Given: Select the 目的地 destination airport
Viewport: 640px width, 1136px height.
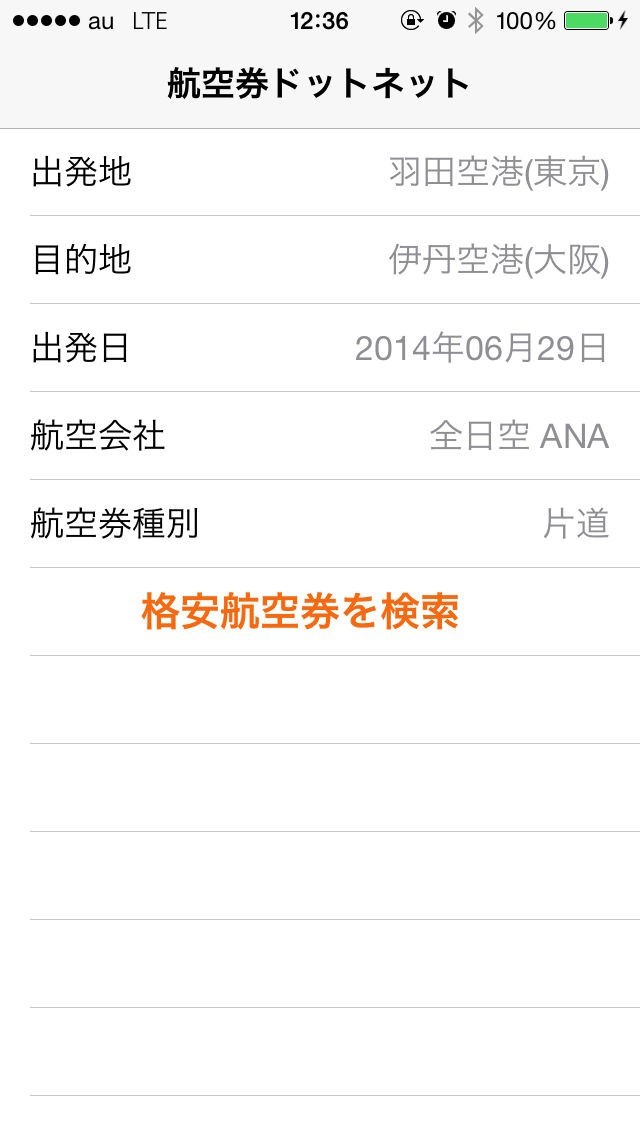Looking at the screenshot, I should click(x=320, y=260).
